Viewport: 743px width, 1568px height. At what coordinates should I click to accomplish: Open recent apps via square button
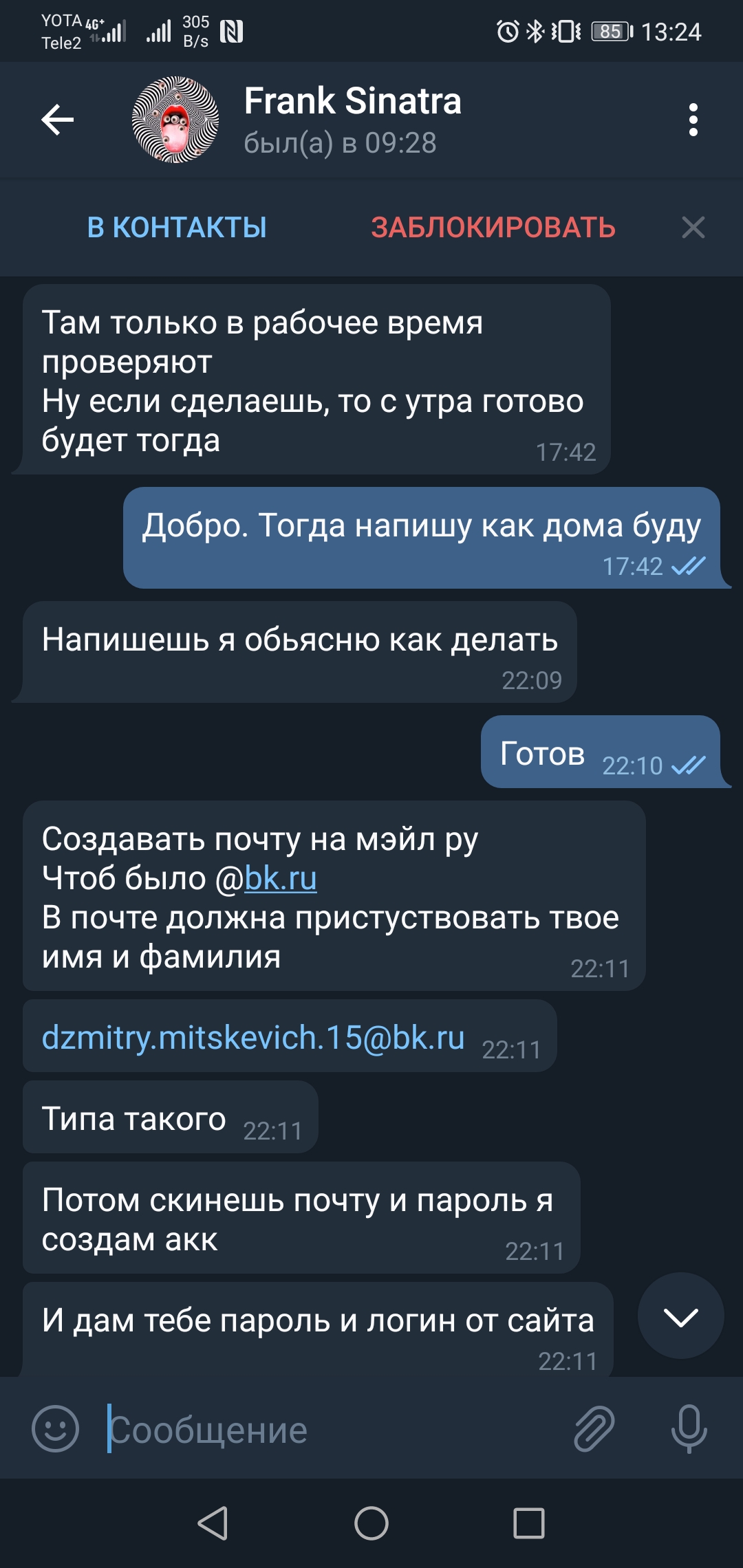[x=529, y=1523]
